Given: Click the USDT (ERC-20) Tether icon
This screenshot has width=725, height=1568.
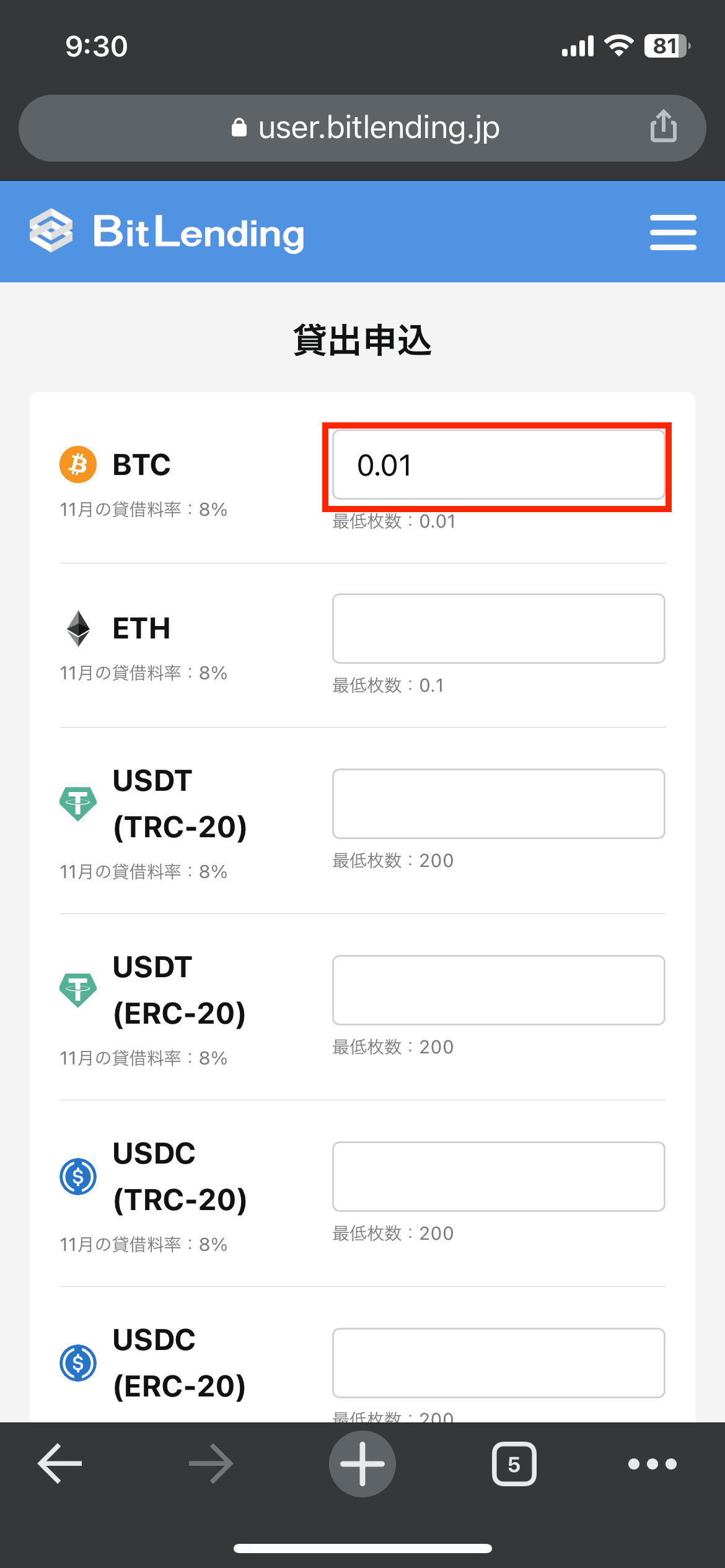Looking at the screenshot, I should coord(78,989).
